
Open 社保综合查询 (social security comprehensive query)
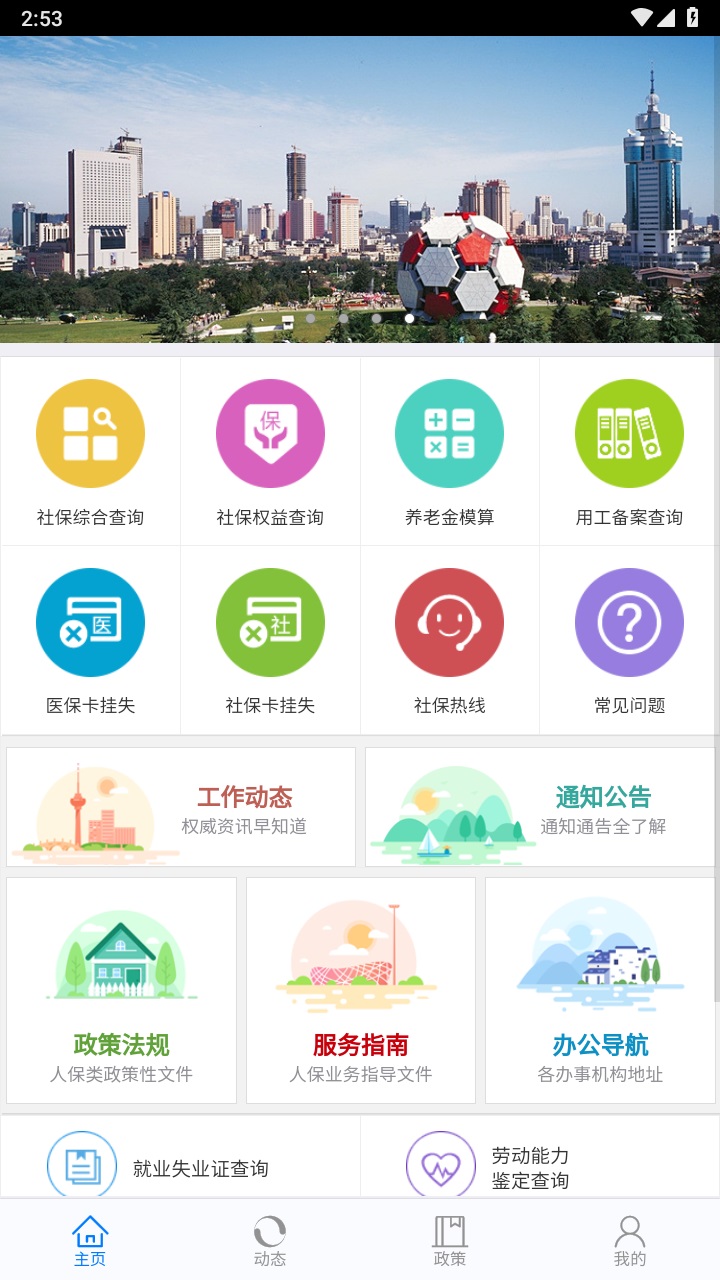90,450
